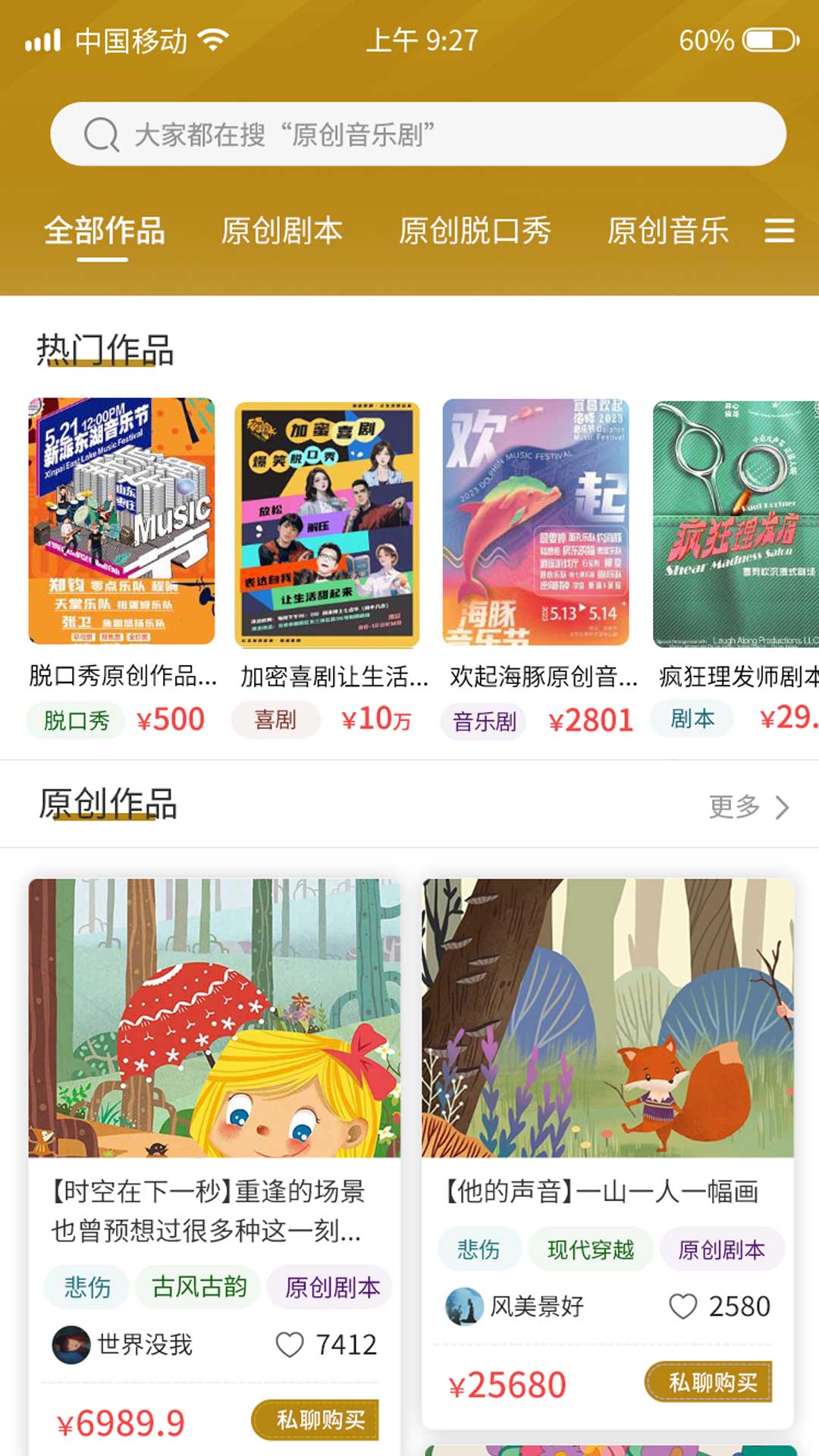
Task: Like the 【时空在下一秒】 work
Action: (x=290, y=1345)
